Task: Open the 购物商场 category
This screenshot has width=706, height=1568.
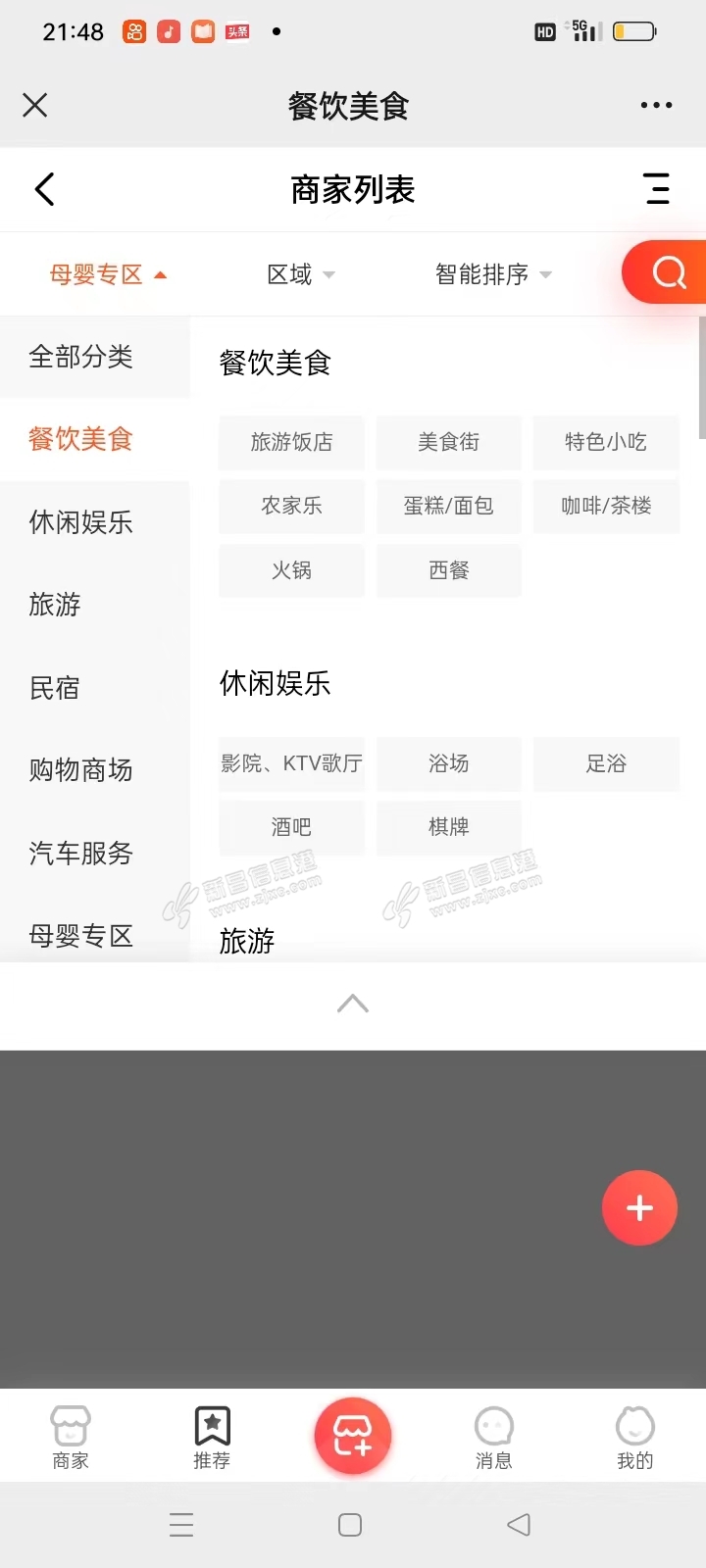Action: [x=80, y=770]
